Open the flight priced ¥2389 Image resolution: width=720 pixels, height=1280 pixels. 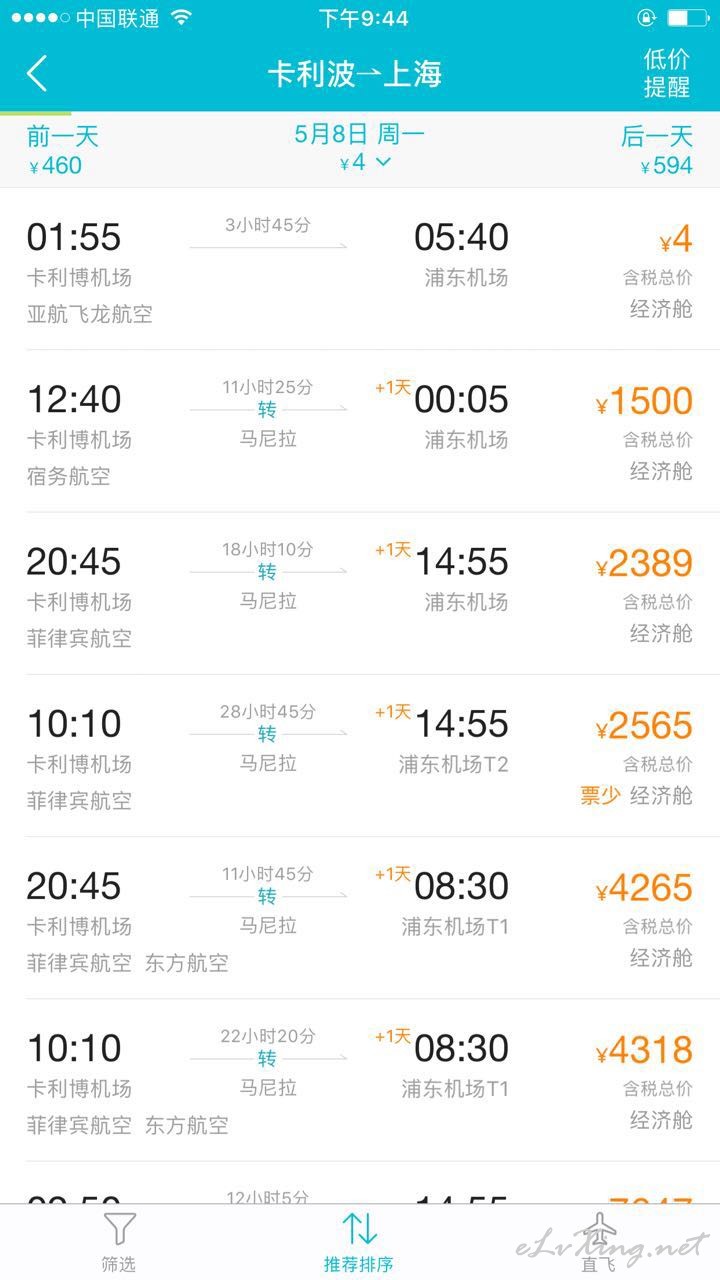pos(360,593)
